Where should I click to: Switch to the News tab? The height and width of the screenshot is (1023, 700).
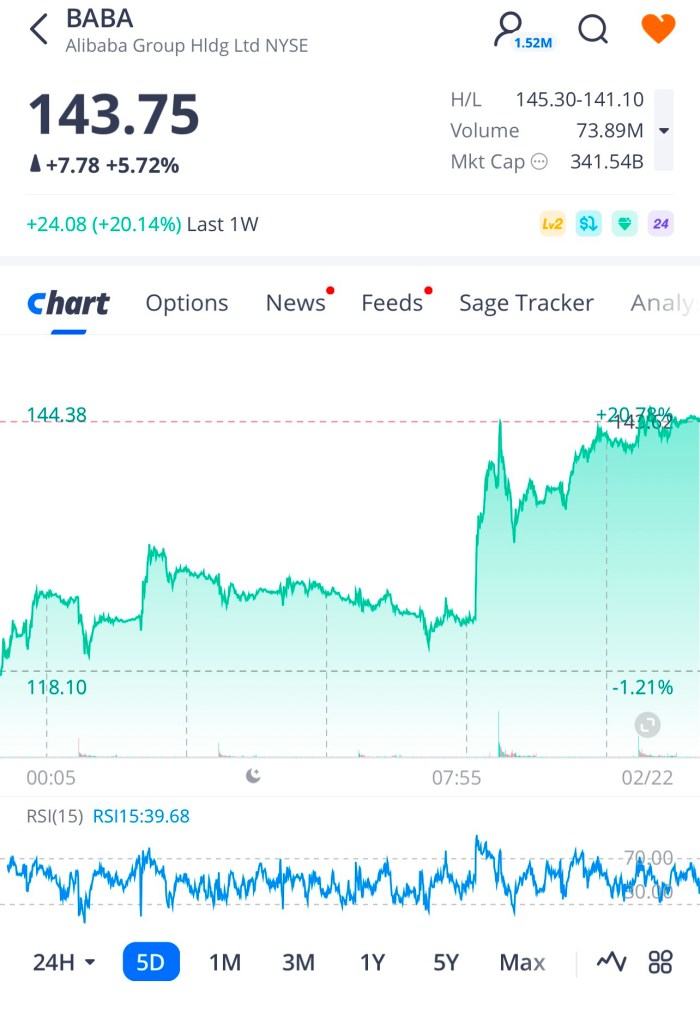click(296, 303)
